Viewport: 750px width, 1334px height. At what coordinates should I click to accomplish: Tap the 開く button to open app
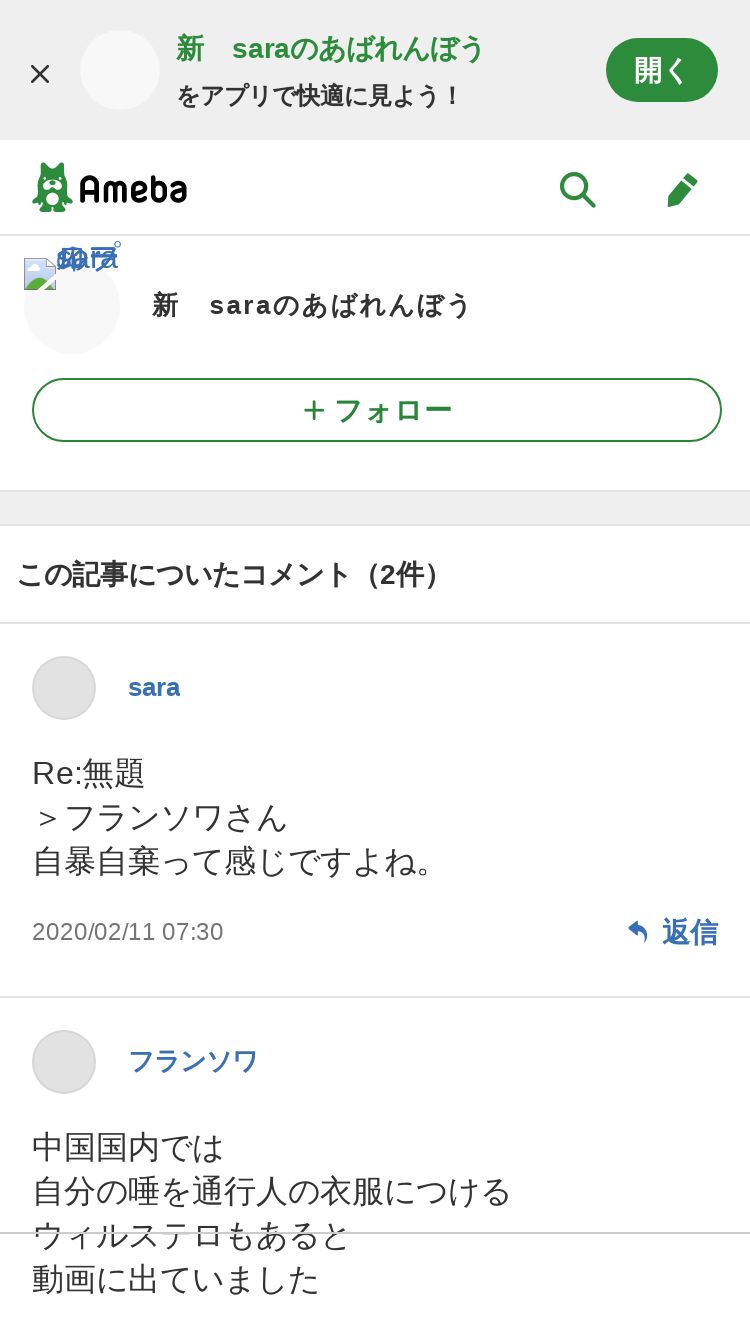662,70
